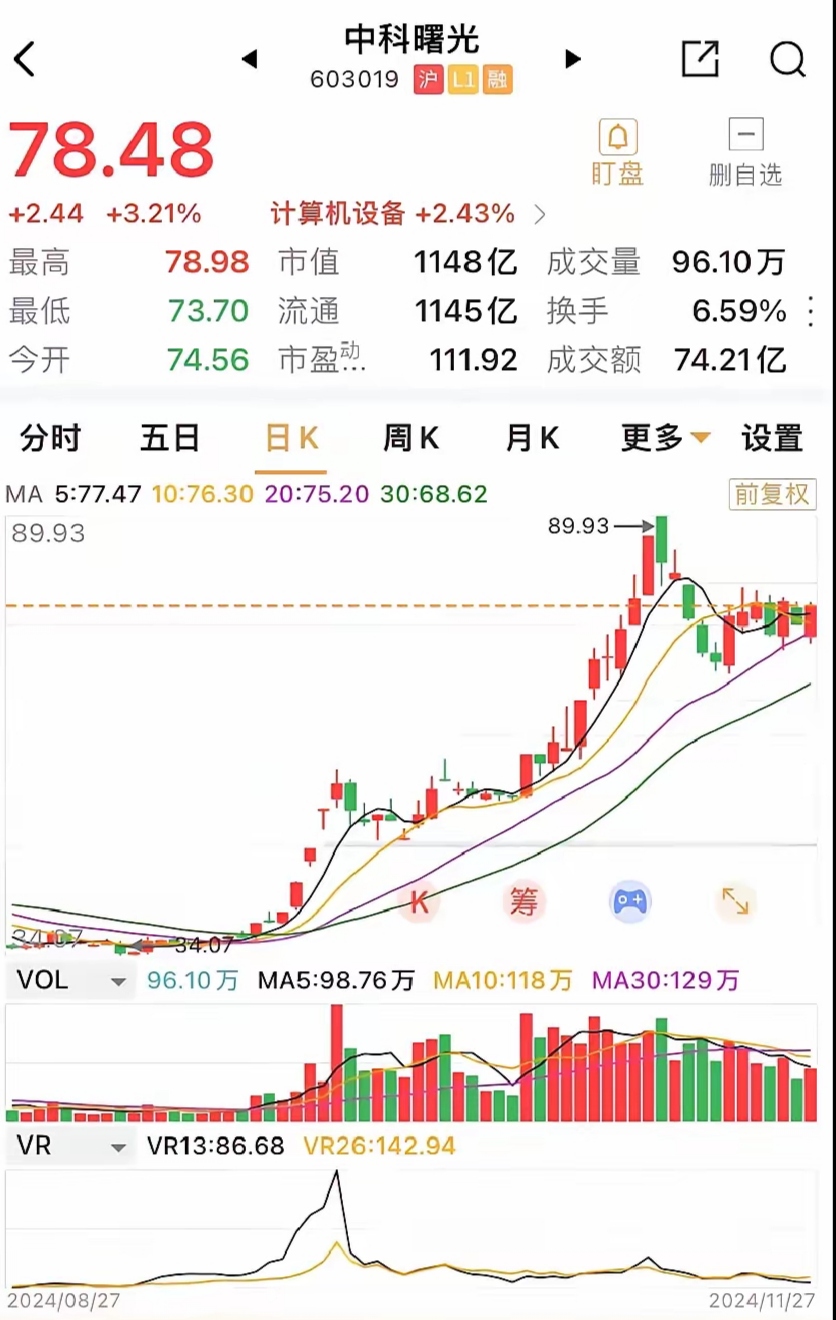
Task: Select next stock with right arrow
Action: [572, 58]
